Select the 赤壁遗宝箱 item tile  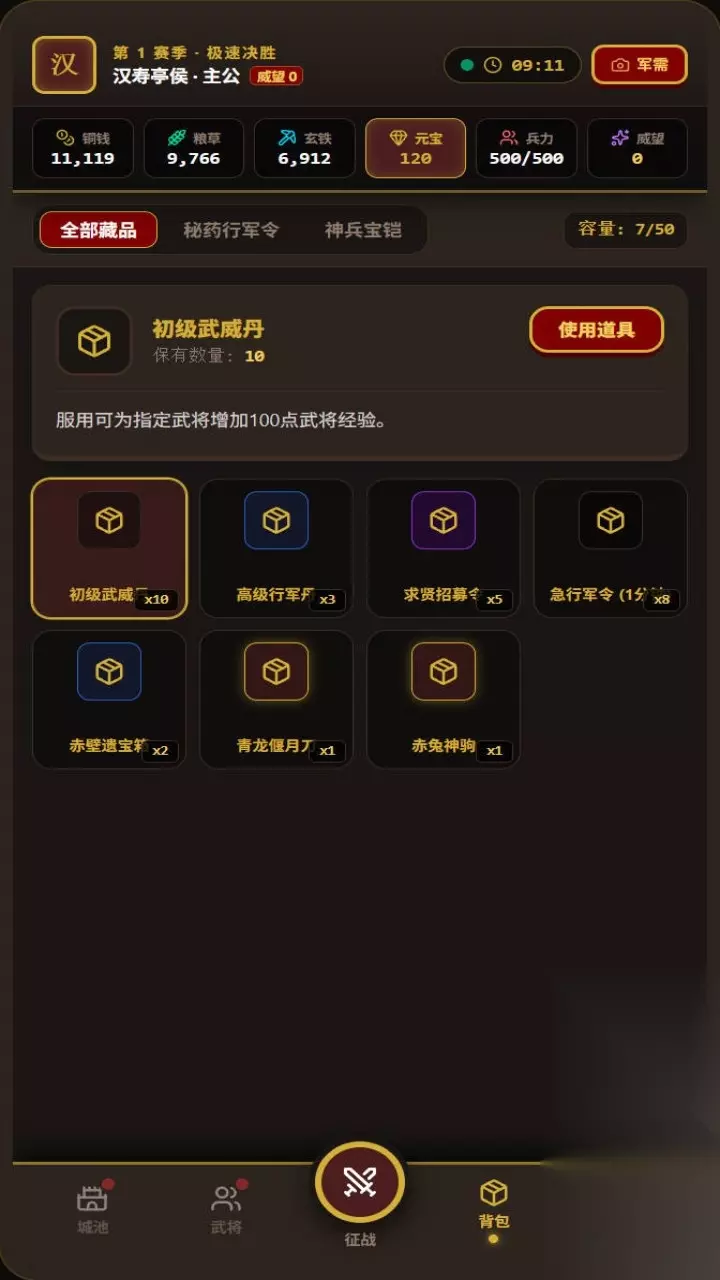pyautogui.click(x=109, y=699)
